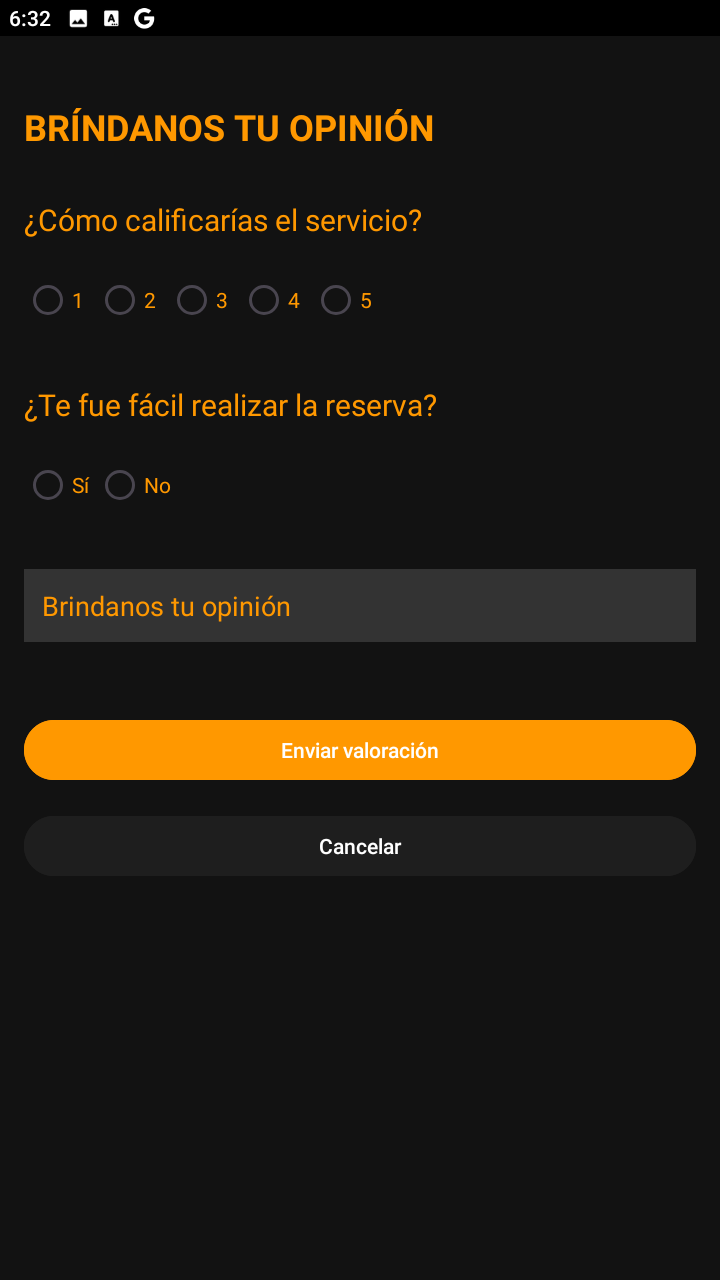Select "Sí" for the reservation question

point(48,485)
